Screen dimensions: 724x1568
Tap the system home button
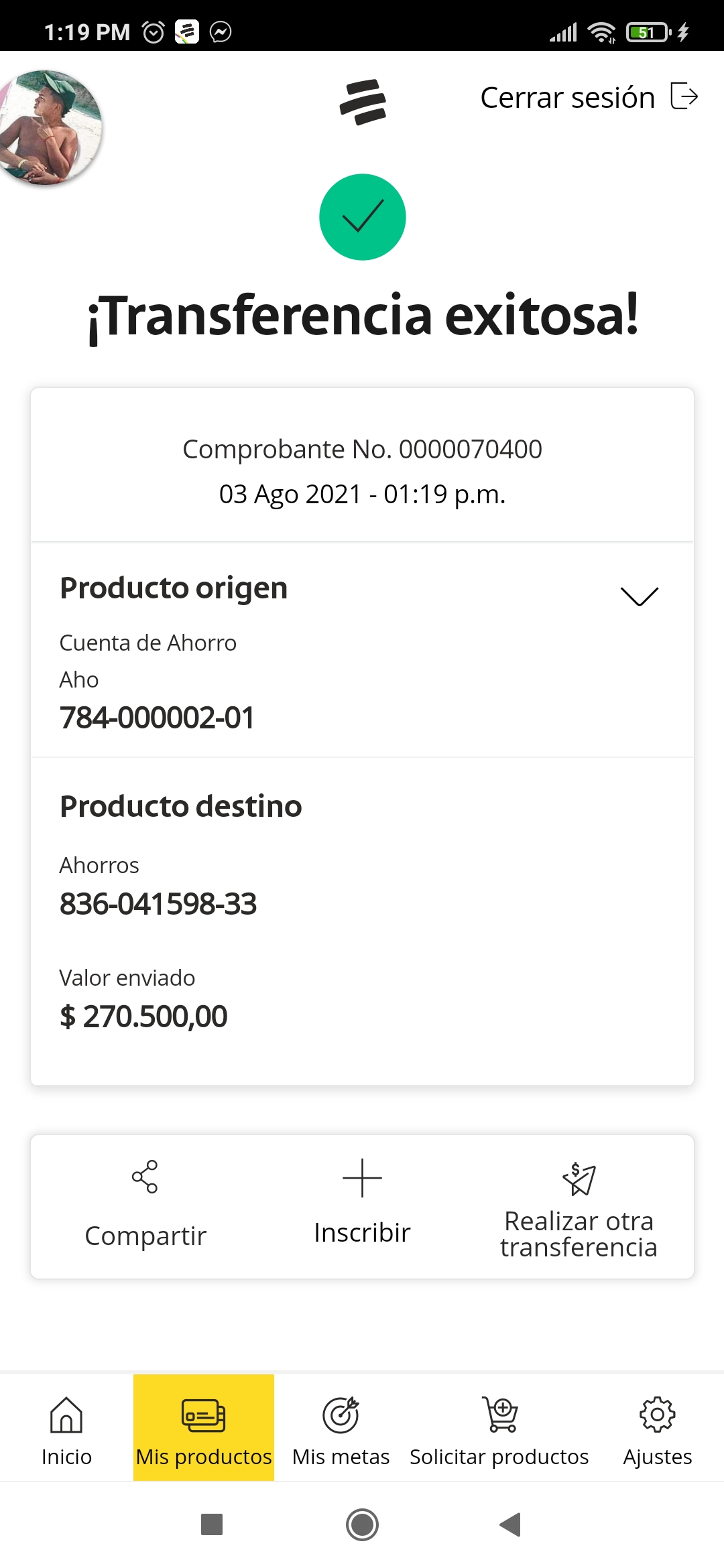coord(362,1524)
